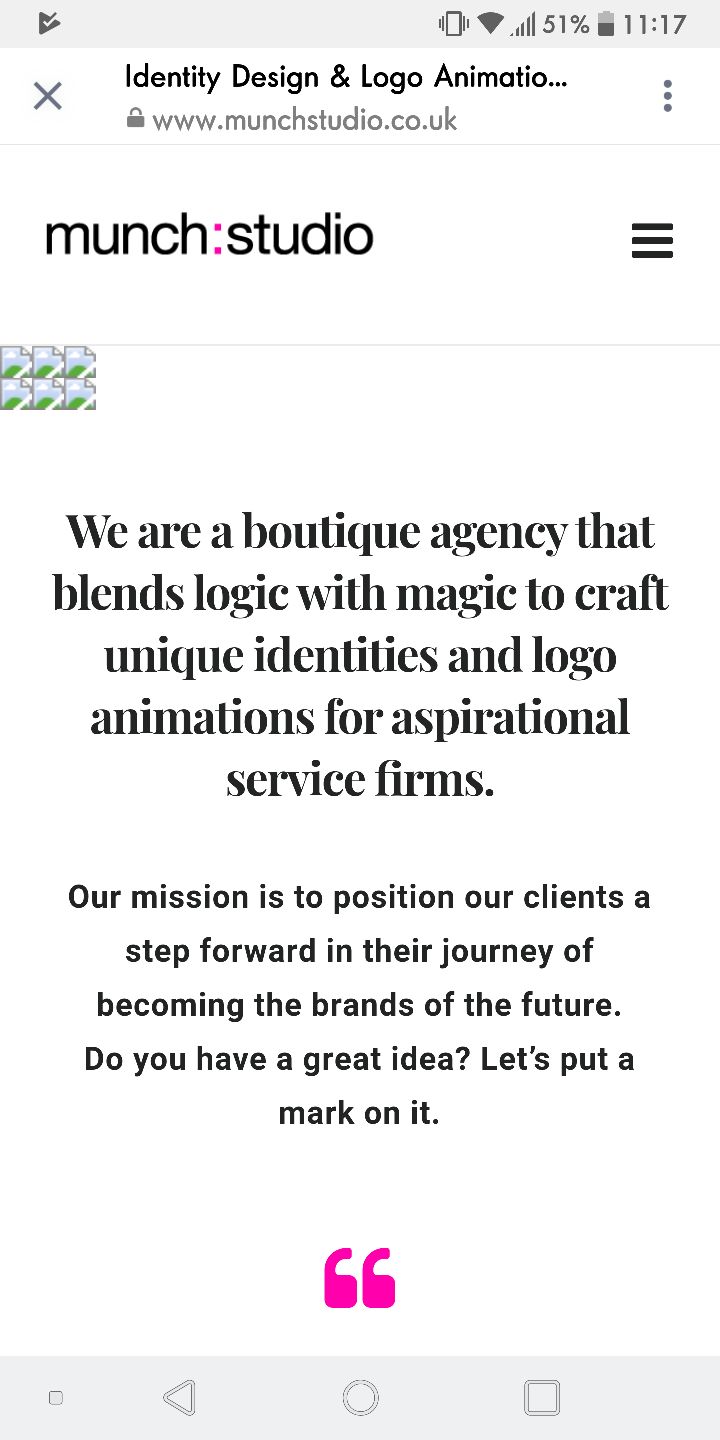Go back using the system back button

(x=179, y=1397)
